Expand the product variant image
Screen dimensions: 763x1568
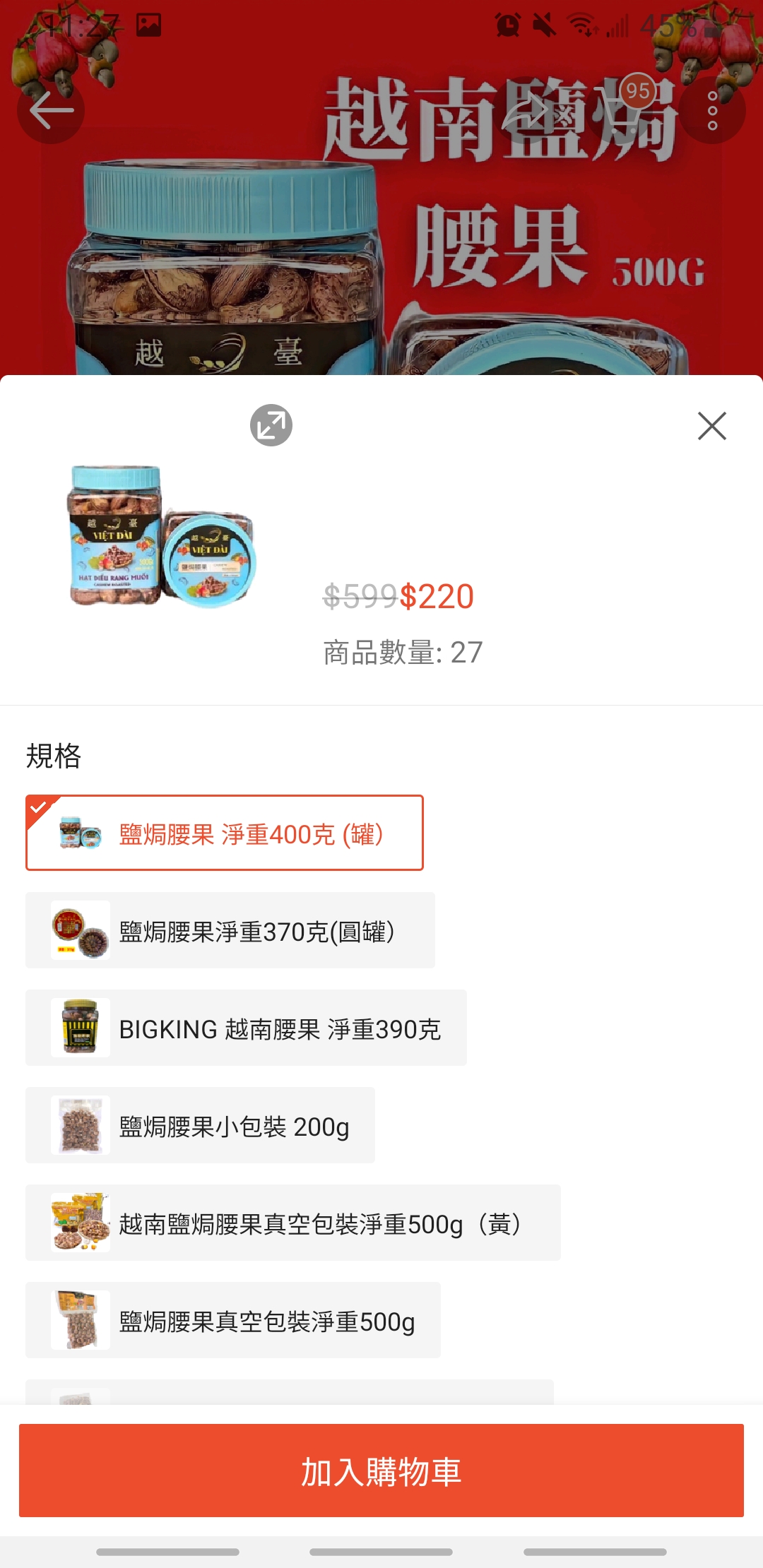271,425
